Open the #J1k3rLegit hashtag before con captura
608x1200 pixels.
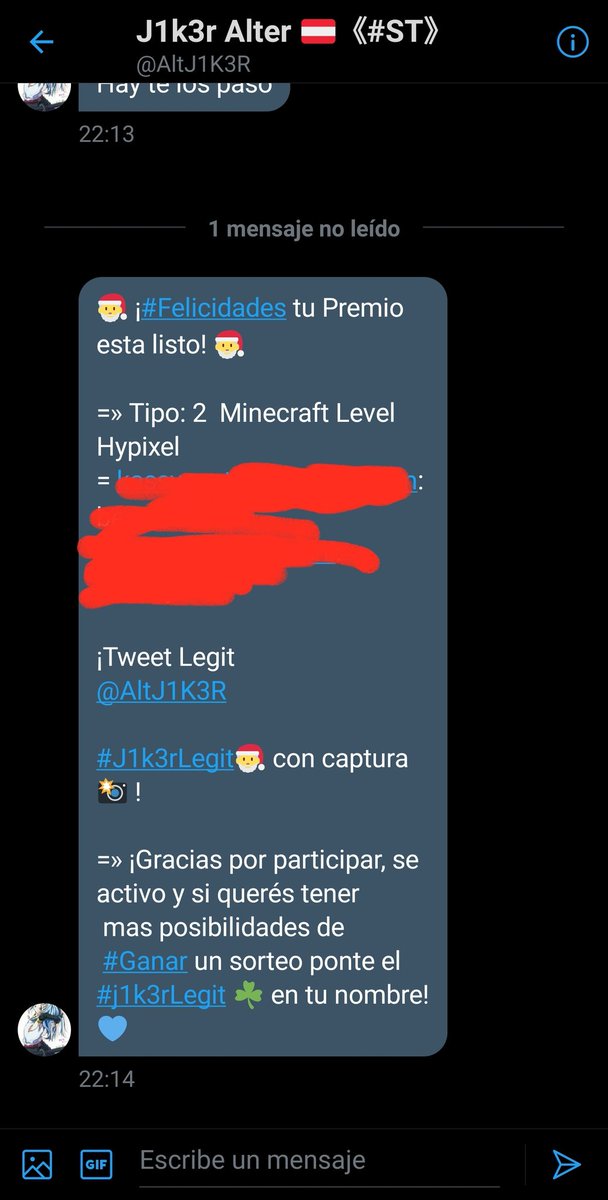(x=165, y=759)
